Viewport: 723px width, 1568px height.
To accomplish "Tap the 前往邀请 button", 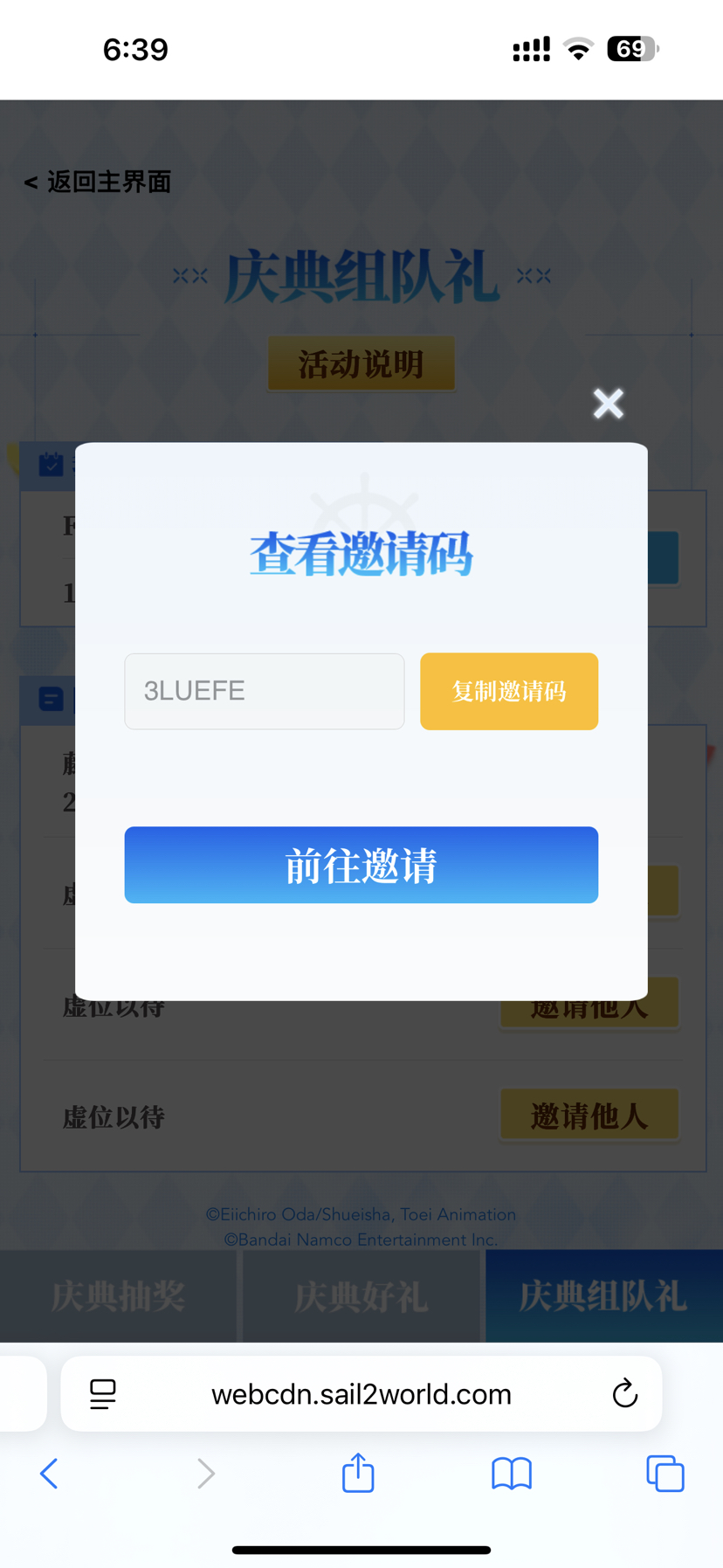I will [361, 865].
